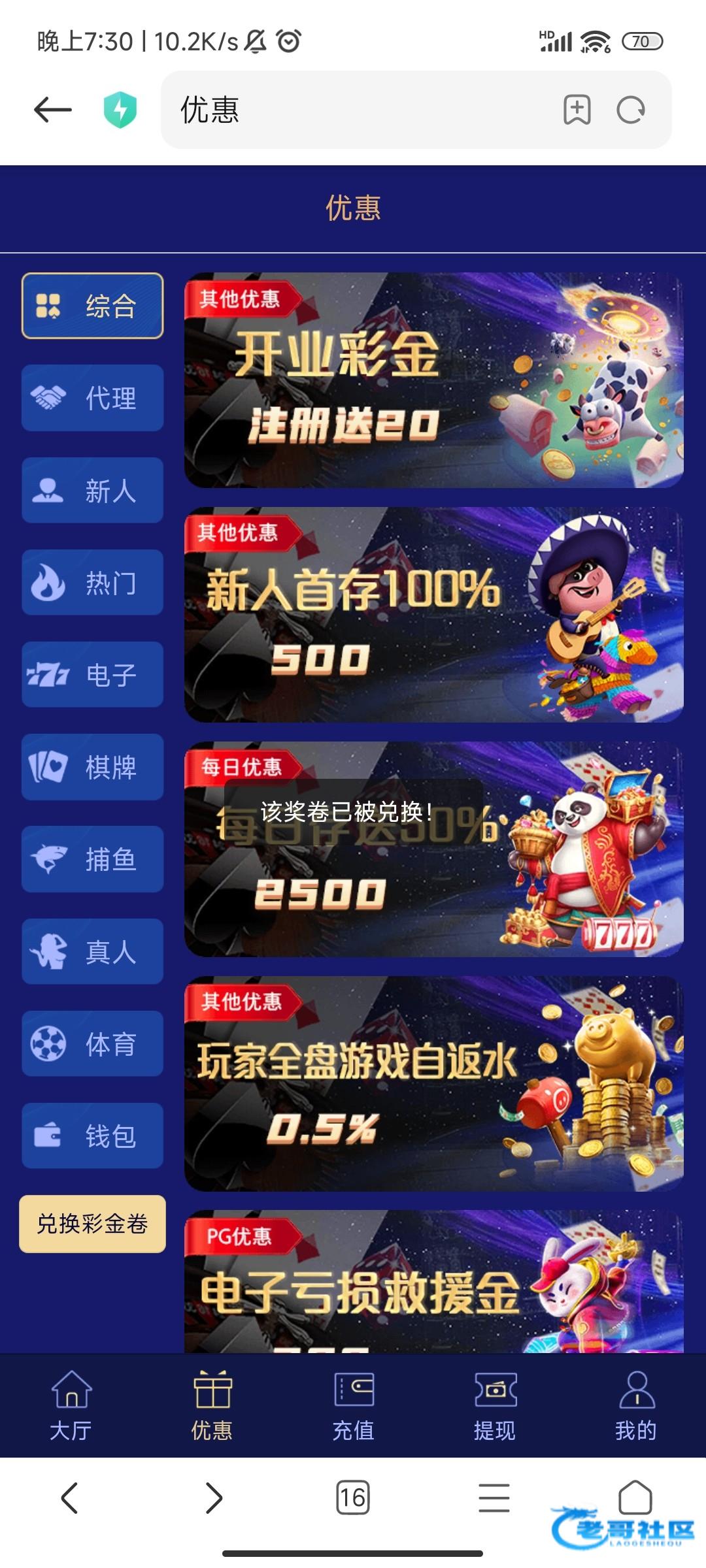Tap the 优惠 address bar
706x1568 pixels.
[x=360, y=110]
